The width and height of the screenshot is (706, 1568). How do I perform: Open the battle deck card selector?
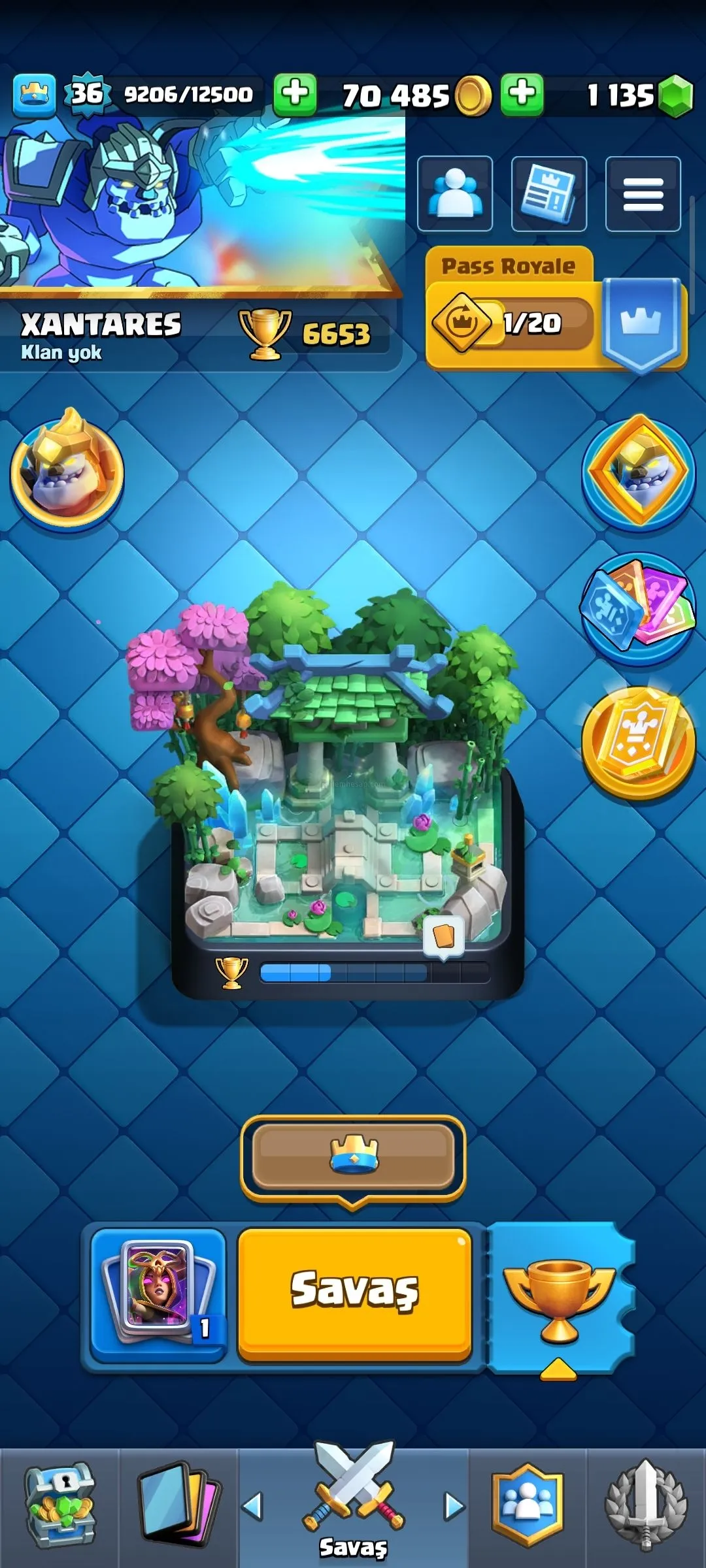point(158,1294)
